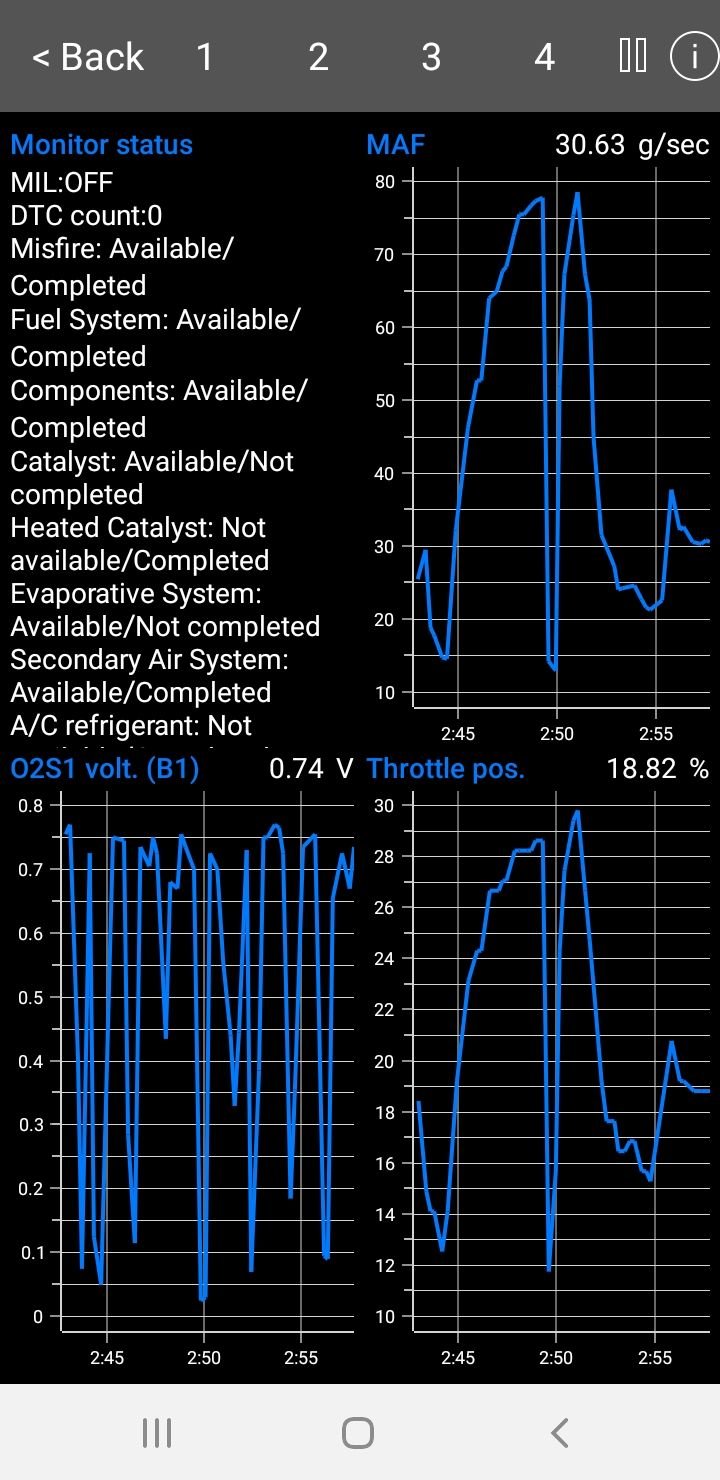
Task: Open the system recent apps view
Action: (x=157, y=1433)
